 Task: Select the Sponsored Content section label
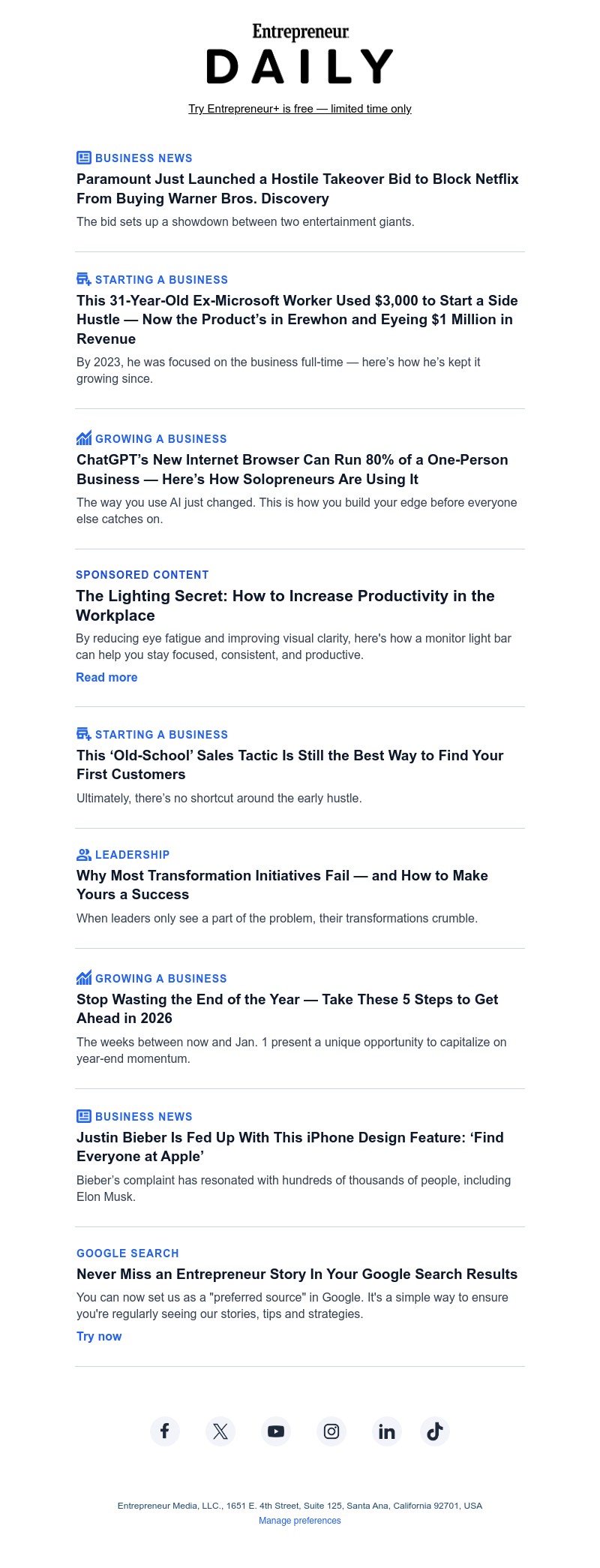tap(142, 574)
